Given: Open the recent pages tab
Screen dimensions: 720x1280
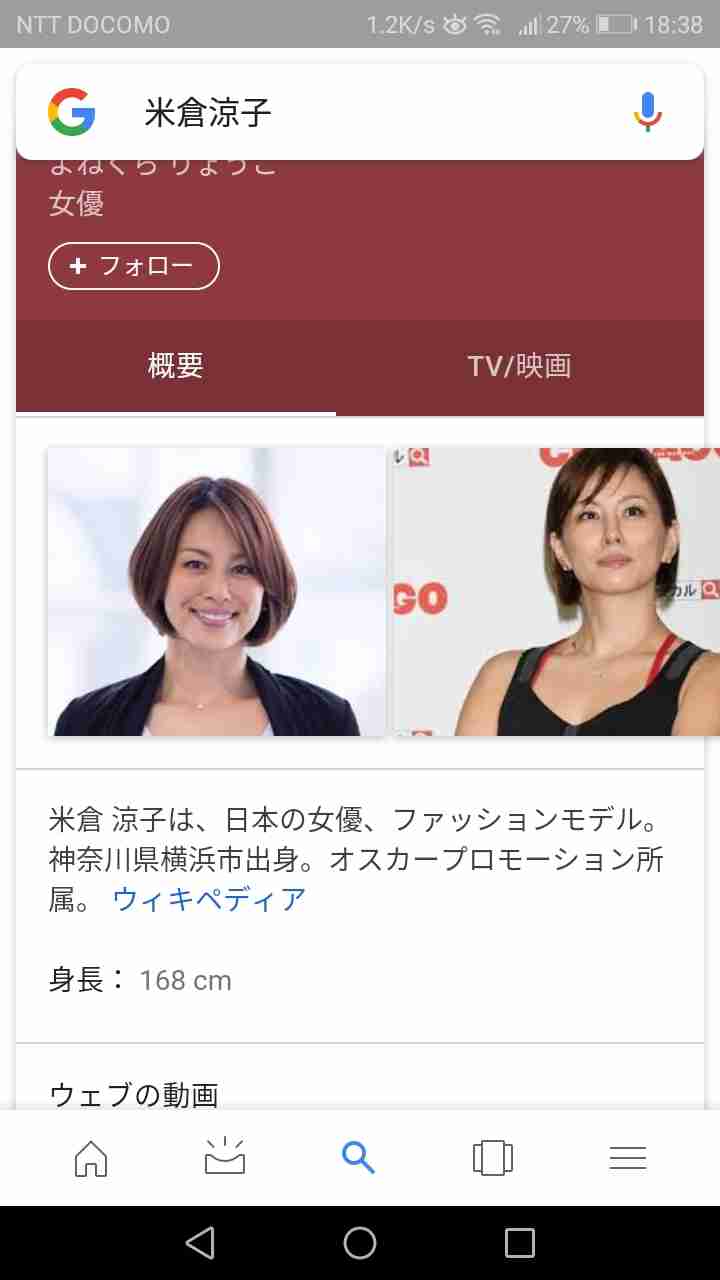Looking at the screenshot, I should coord(493,1158).
